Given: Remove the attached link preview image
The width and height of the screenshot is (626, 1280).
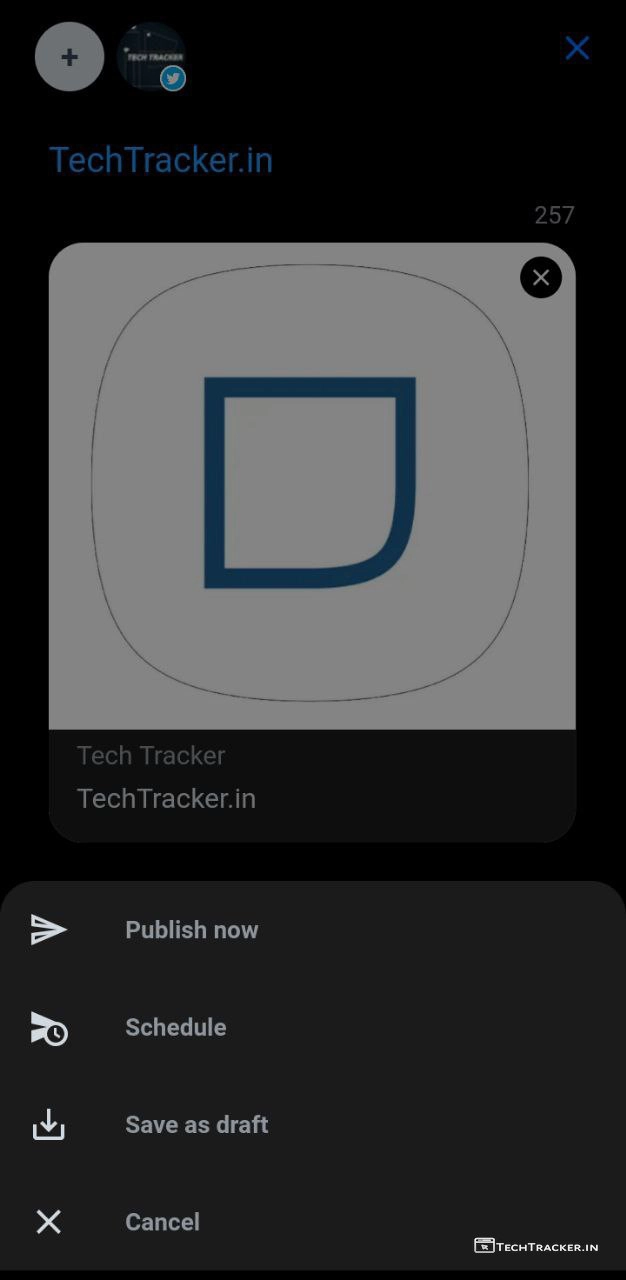Looking at the screenshot, I should [x=541, y=277].
